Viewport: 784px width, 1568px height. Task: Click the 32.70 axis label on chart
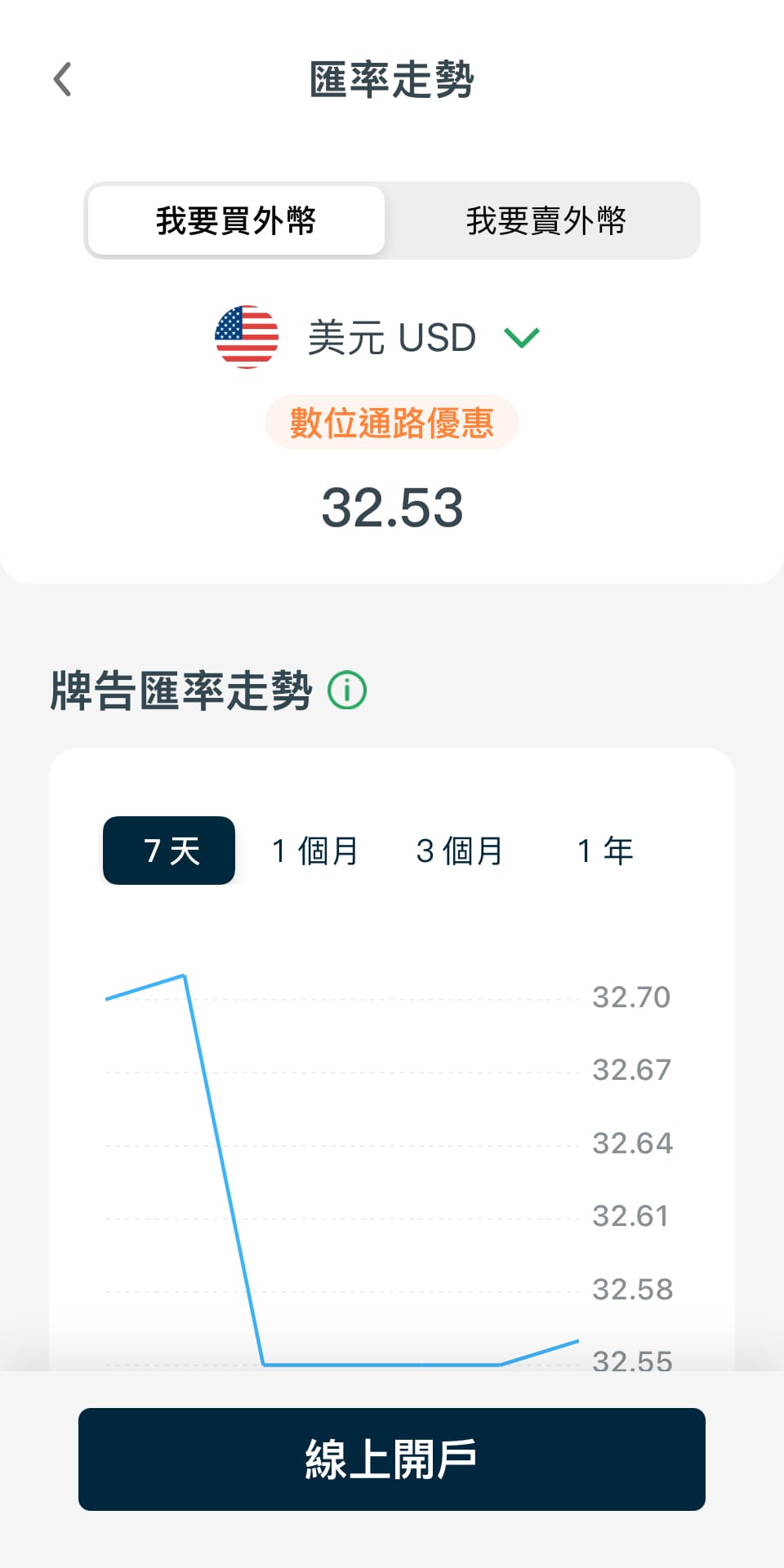(630, 997)
